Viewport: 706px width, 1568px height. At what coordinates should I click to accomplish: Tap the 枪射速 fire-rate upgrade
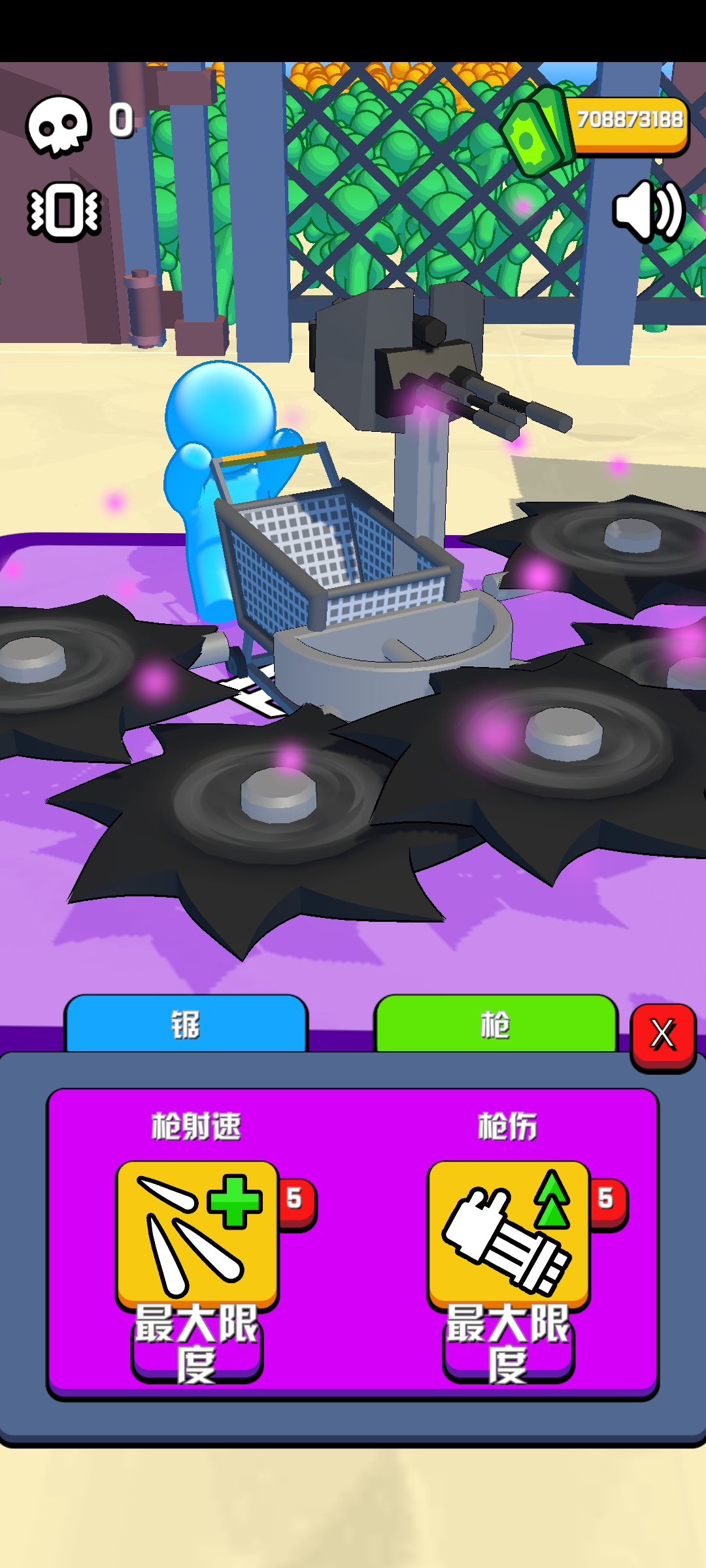click(x=197, y=1235)
